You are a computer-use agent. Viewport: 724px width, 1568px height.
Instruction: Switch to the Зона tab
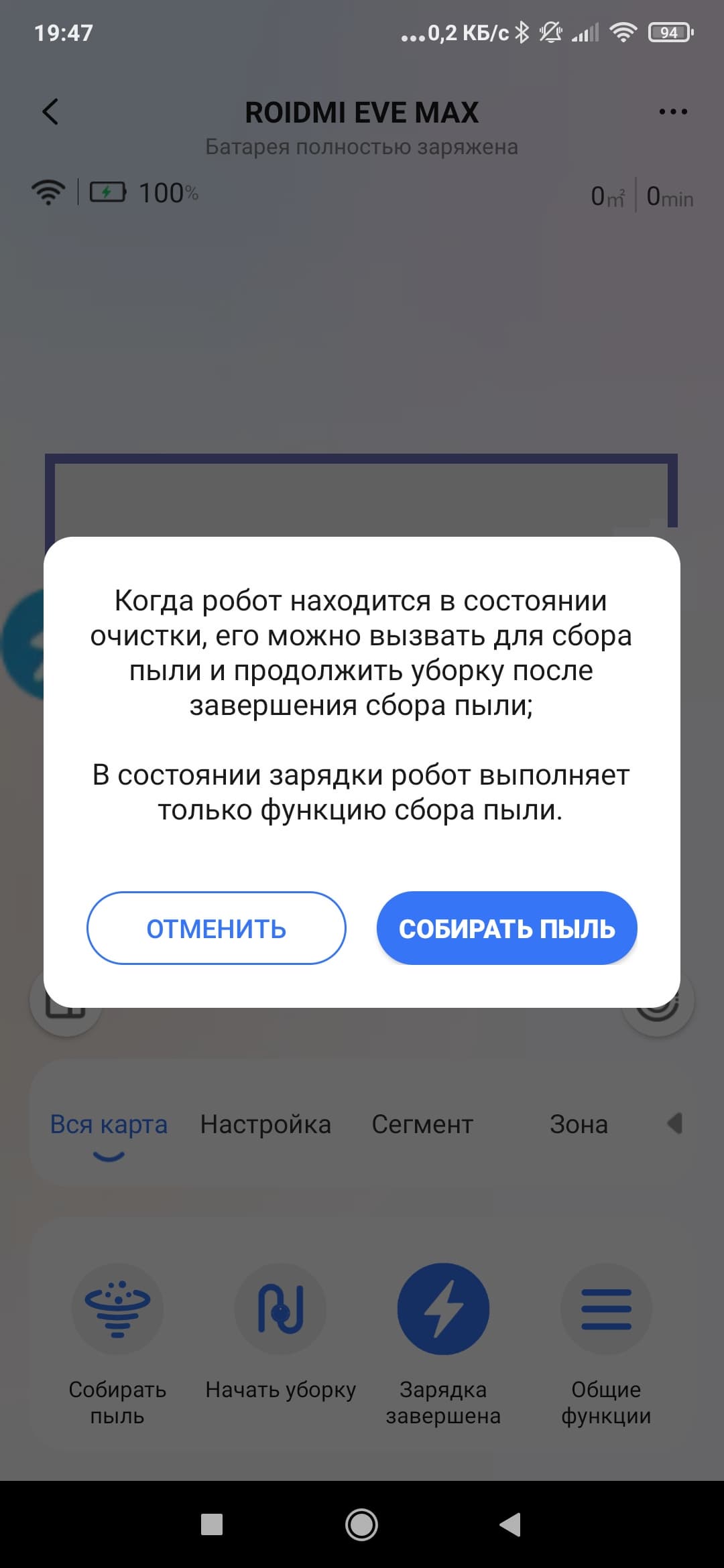pos(579,1124)
